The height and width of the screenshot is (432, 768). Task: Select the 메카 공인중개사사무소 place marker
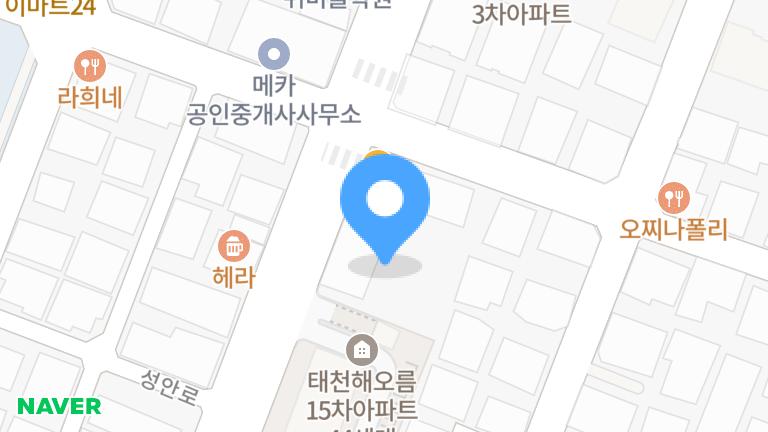273,54
